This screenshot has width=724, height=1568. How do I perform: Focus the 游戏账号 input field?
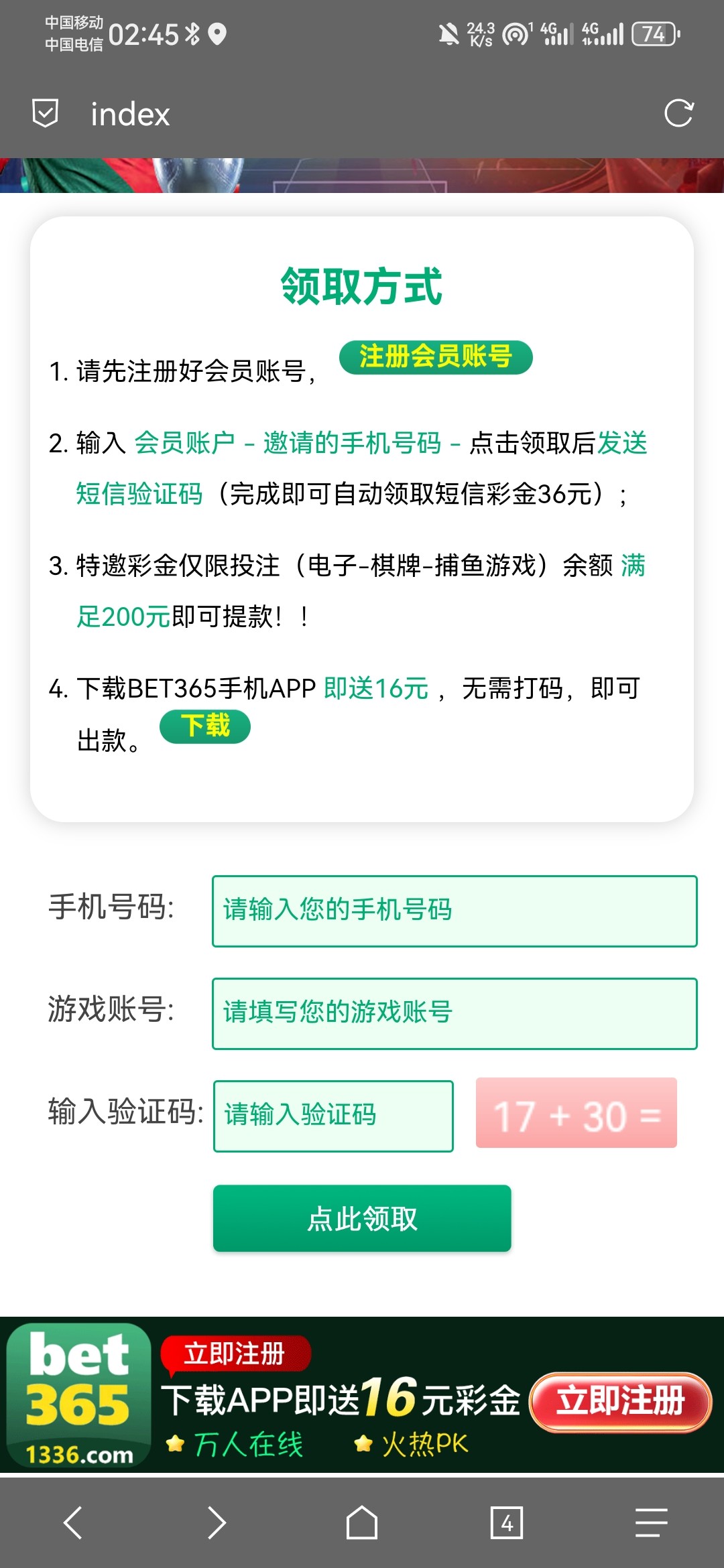tap(455, 1014)
